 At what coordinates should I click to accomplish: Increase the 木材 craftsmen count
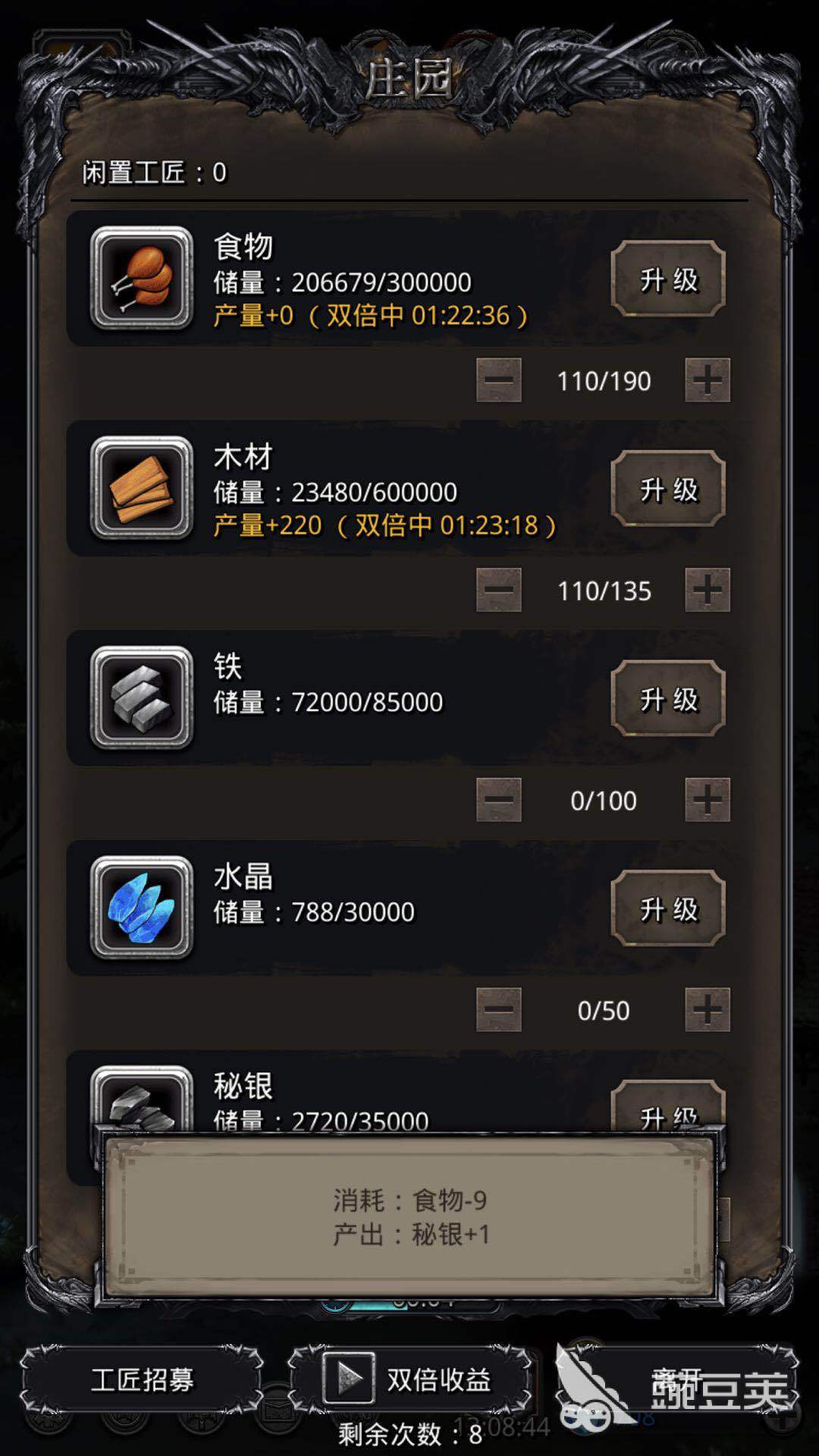[x=707, y=590]
